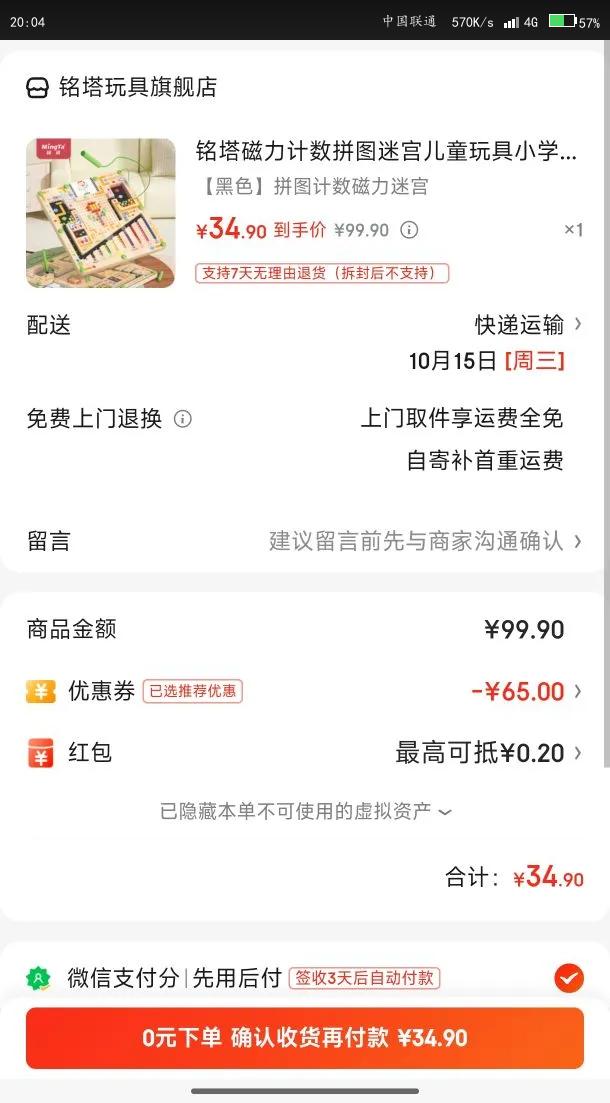The height and width of the screenshot is (1103, 610).
Task: Tap the info icon beside 到手价
Action: click(x=409, y=230)
